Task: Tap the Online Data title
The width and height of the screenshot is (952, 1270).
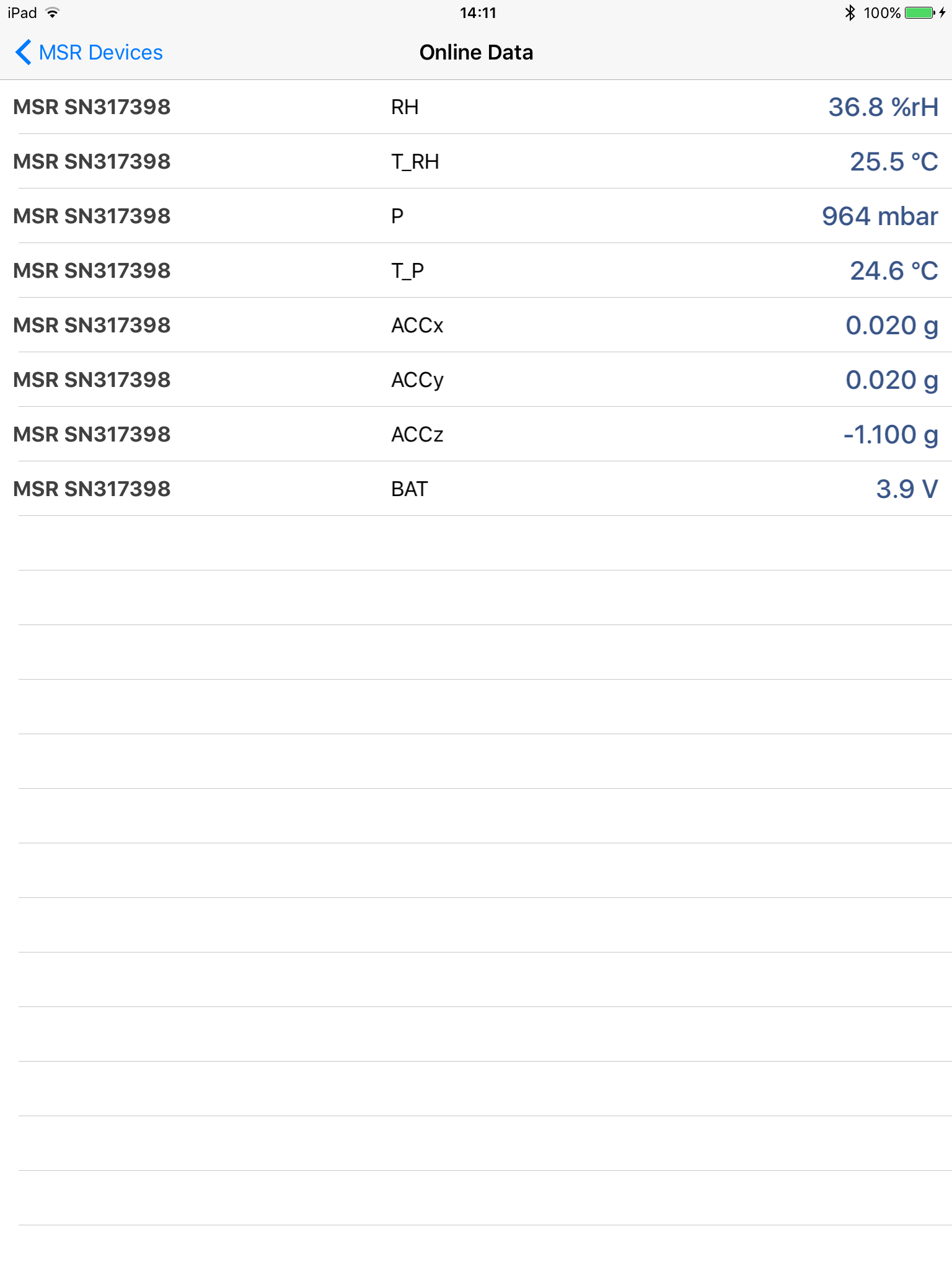Action: [476, 52]
